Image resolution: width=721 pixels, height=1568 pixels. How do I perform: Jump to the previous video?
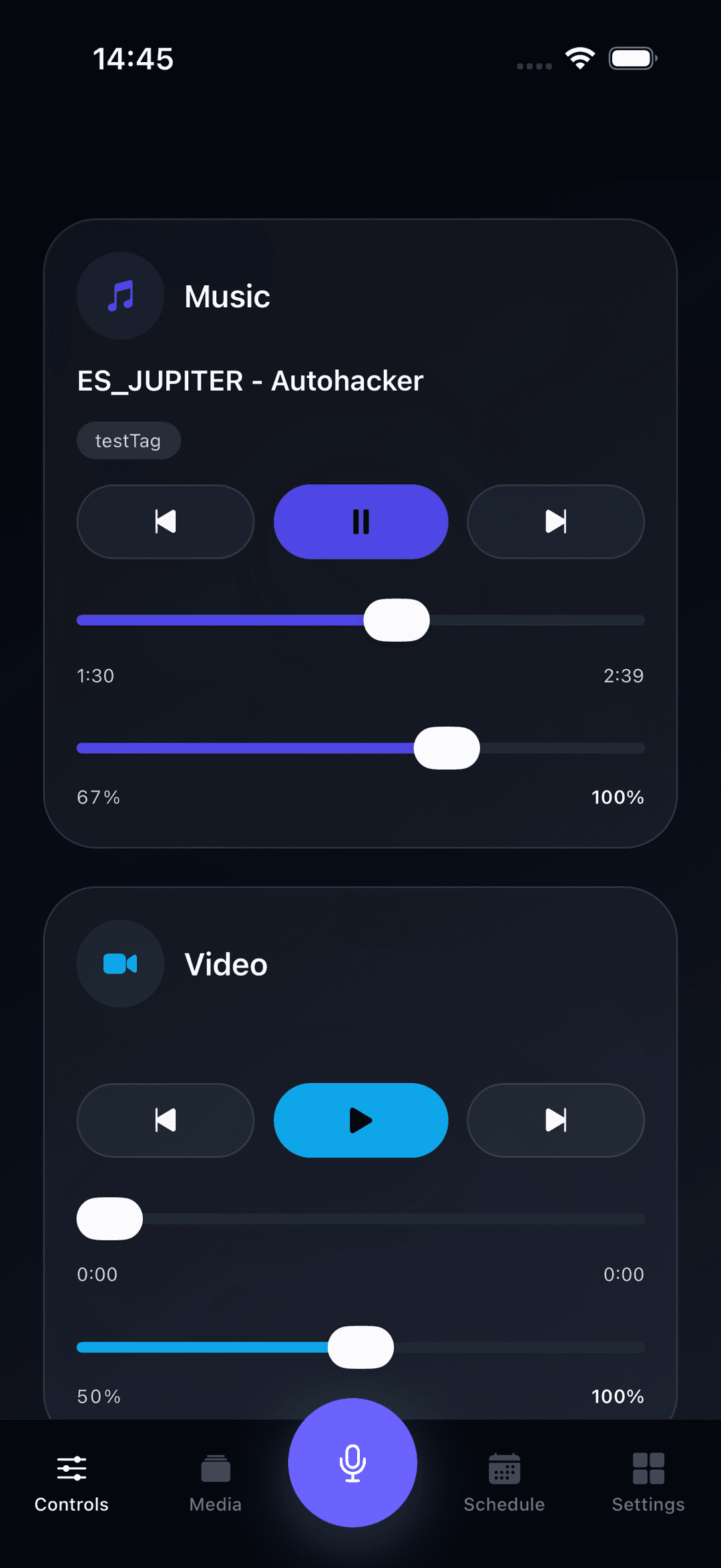165,1120
